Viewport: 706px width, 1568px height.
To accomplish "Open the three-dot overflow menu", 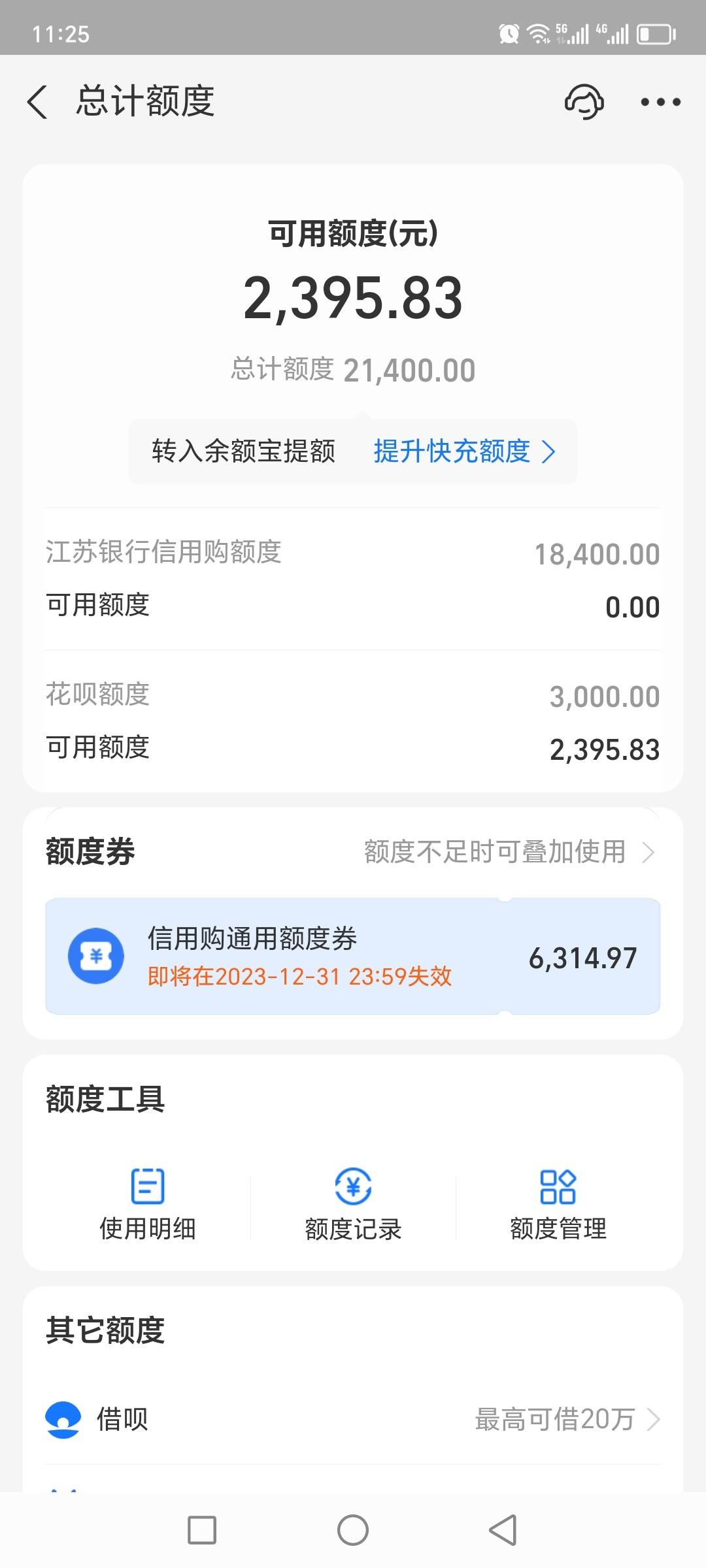I will pyautogui.click(x=660, y=102).
